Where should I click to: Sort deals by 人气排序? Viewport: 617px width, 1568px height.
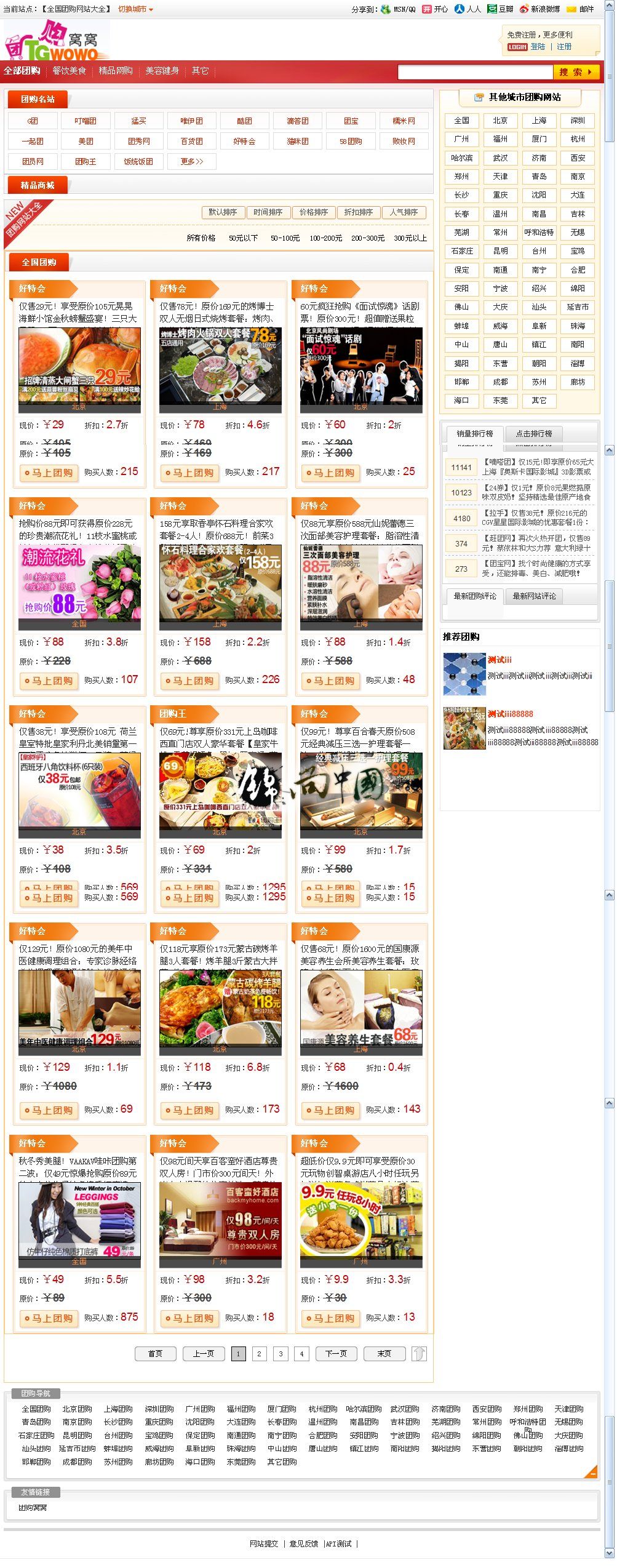coord(404,212)
